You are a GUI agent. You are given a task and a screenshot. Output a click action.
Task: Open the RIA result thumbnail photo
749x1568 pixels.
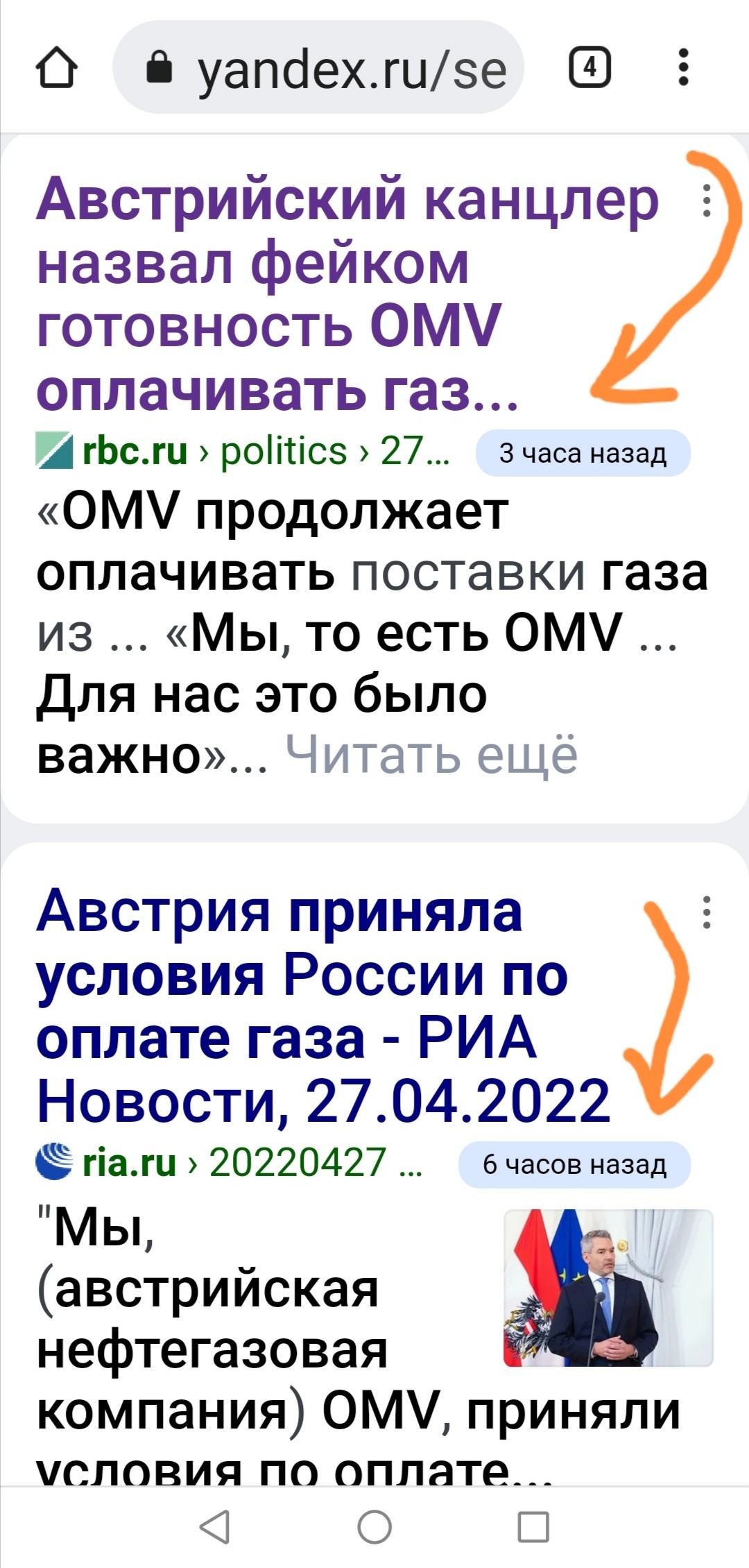[x=608, y=1288]
